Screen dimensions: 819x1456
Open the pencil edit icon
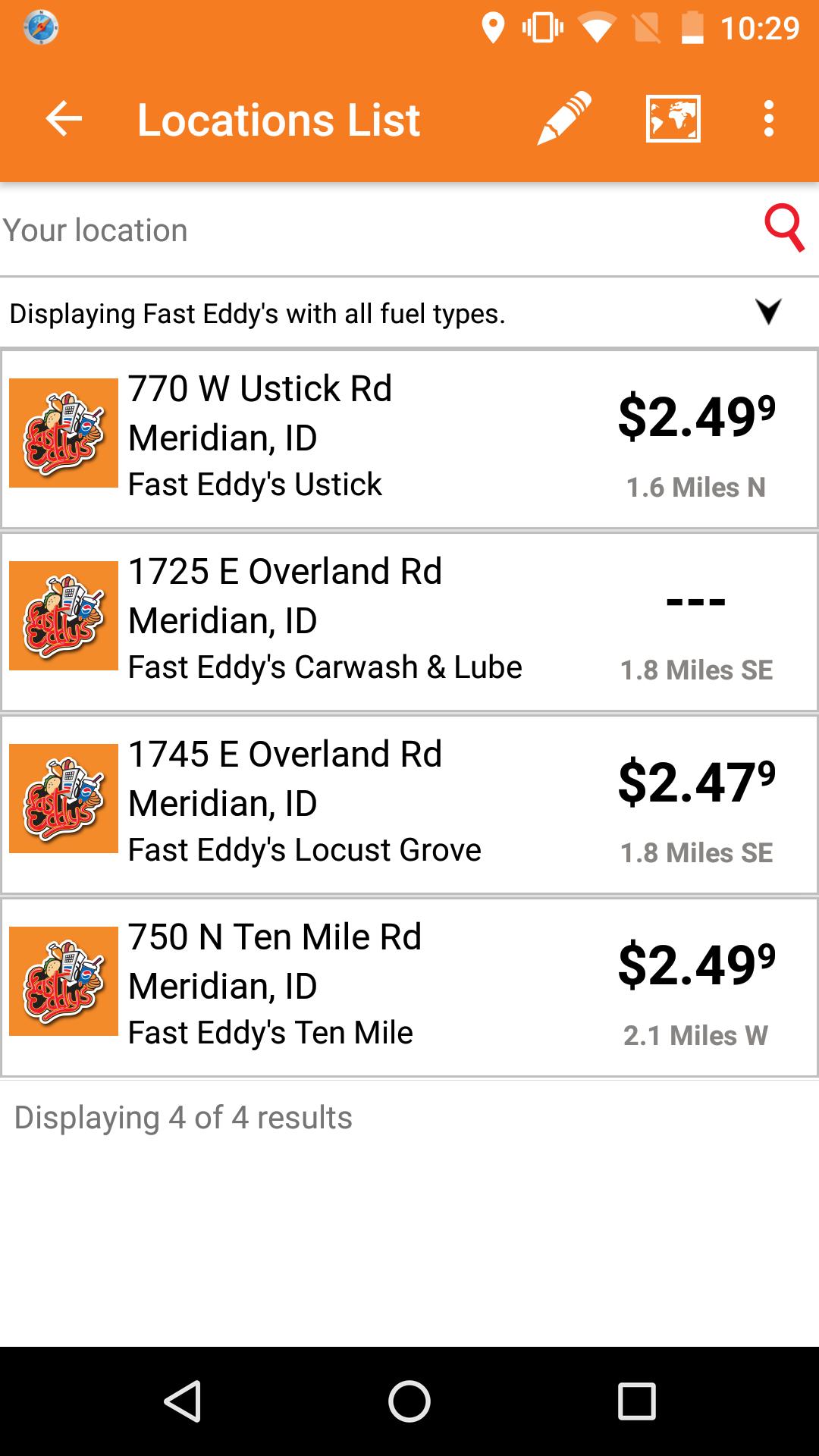pos(562,118)
